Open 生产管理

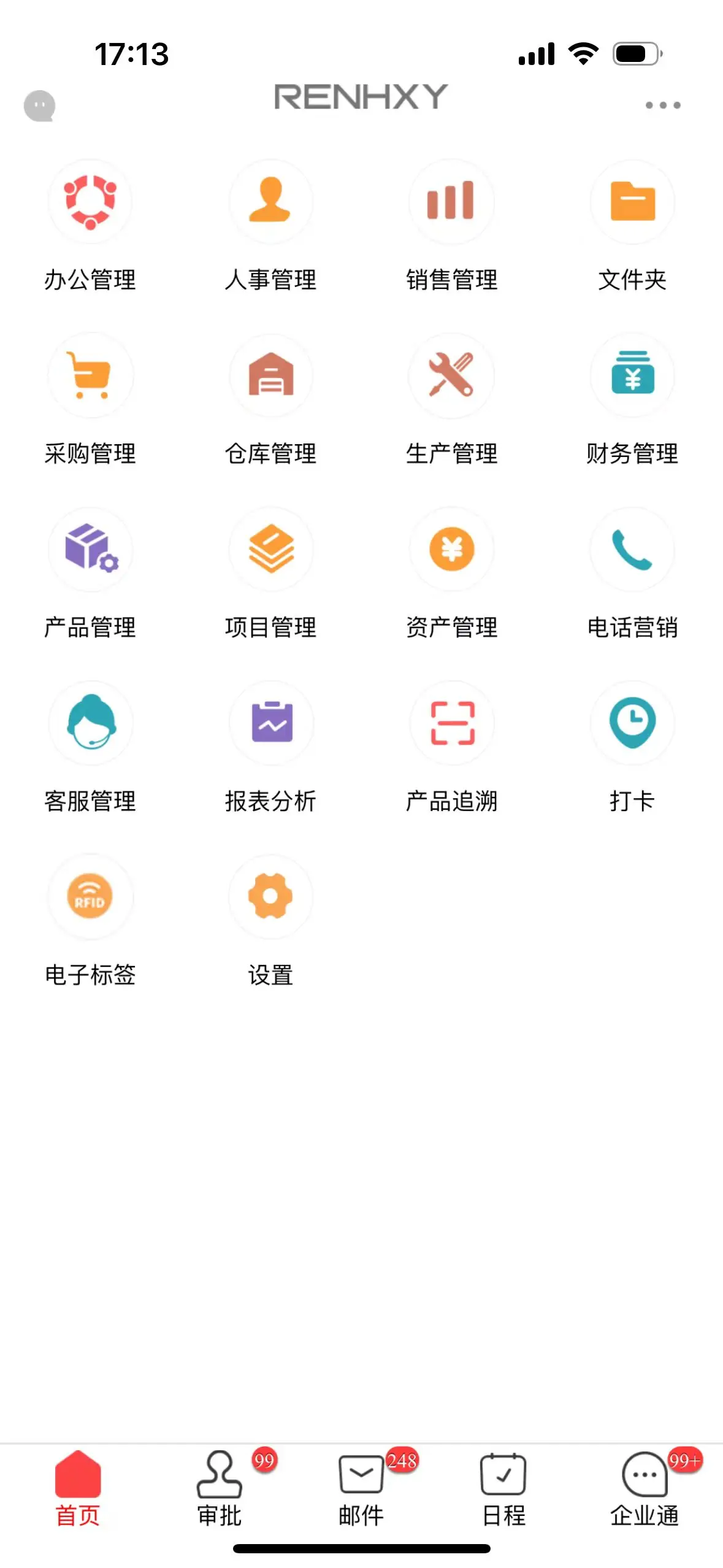tap(451, 399)
